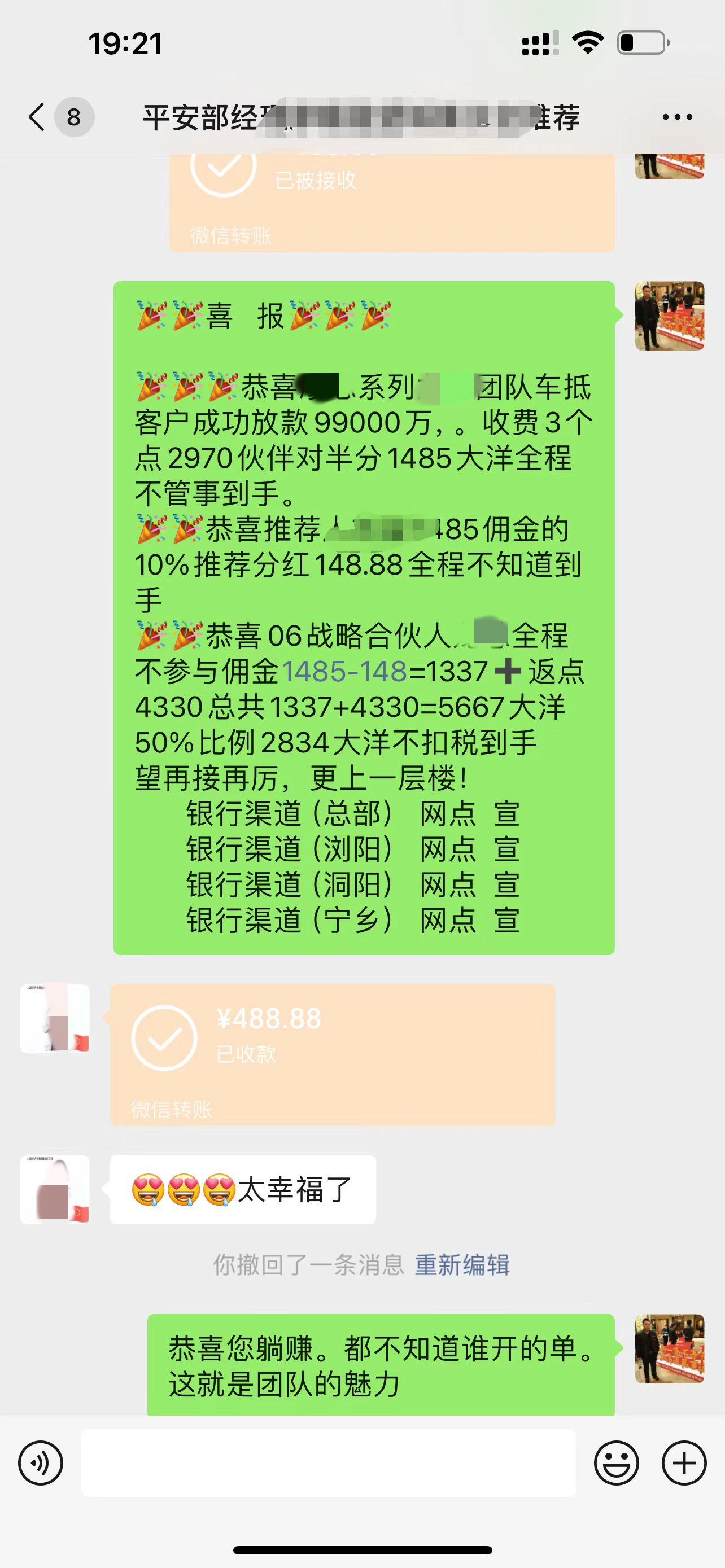Open the avatar next to 太幸福了 message
725x1568 pixels.
[x=55, y=1189]
